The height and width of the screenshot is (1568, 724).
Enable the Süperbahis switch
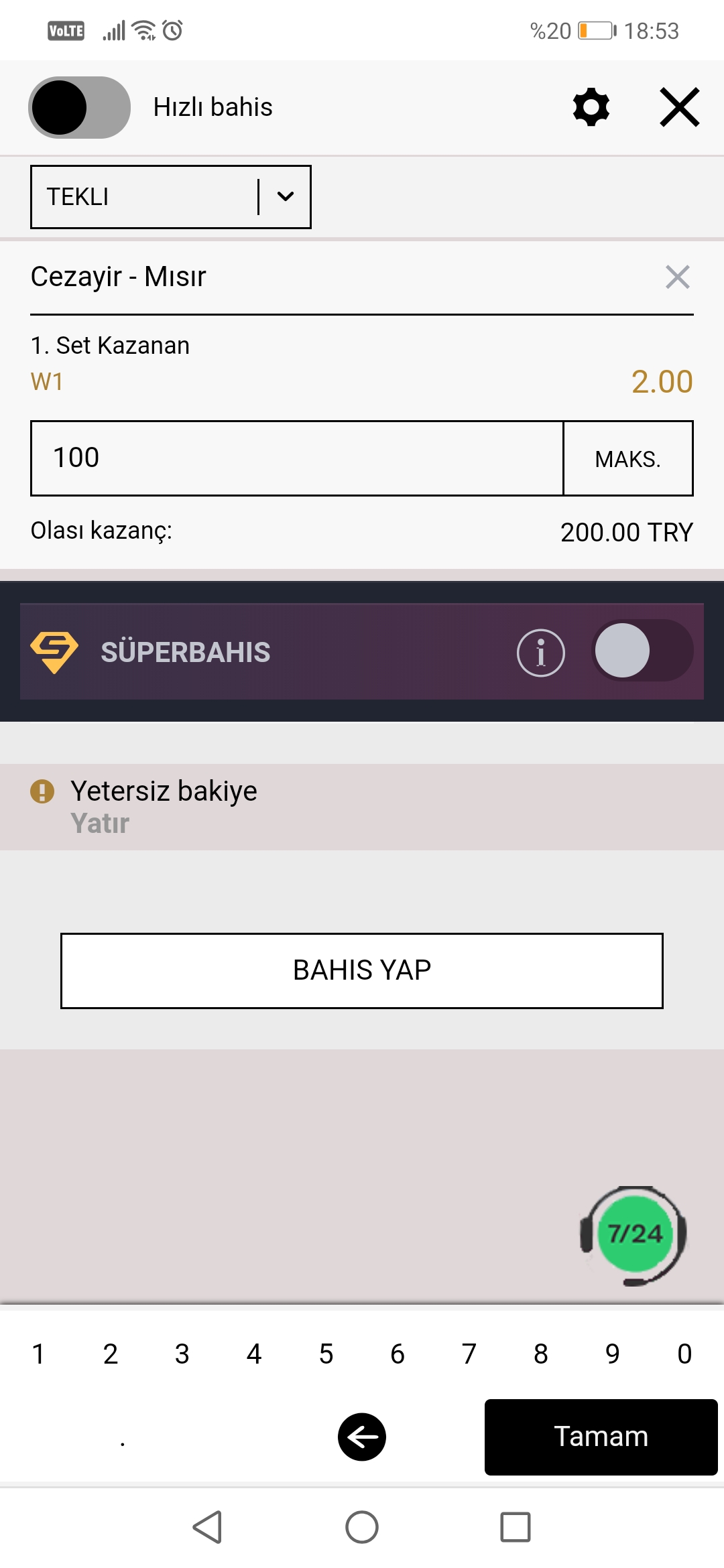(x=642, y=651)
